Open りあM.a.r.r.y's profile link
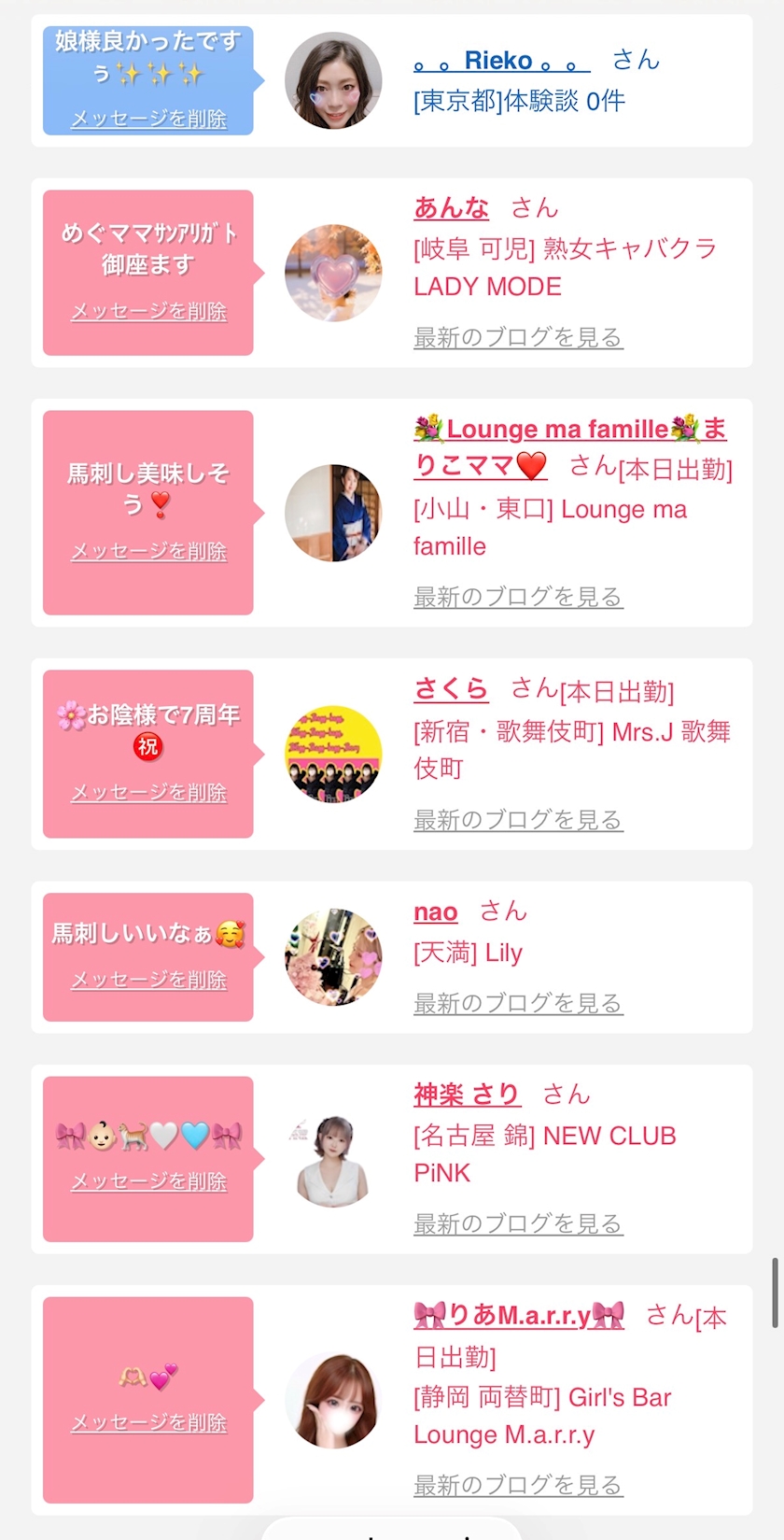 519,1316
